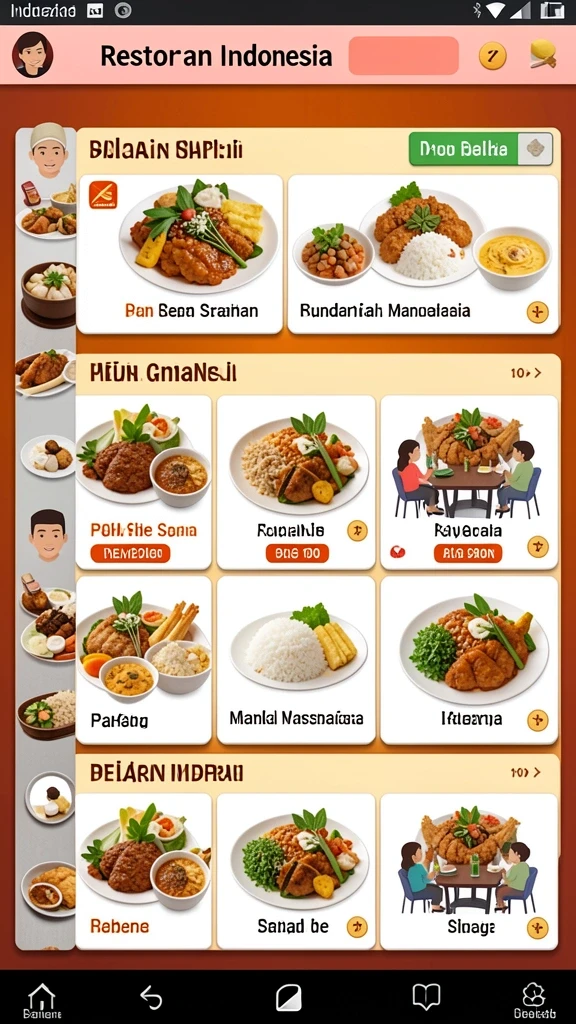Open the profile avatar in the header
Screen dimensions: 576x1024
point(33,55)
